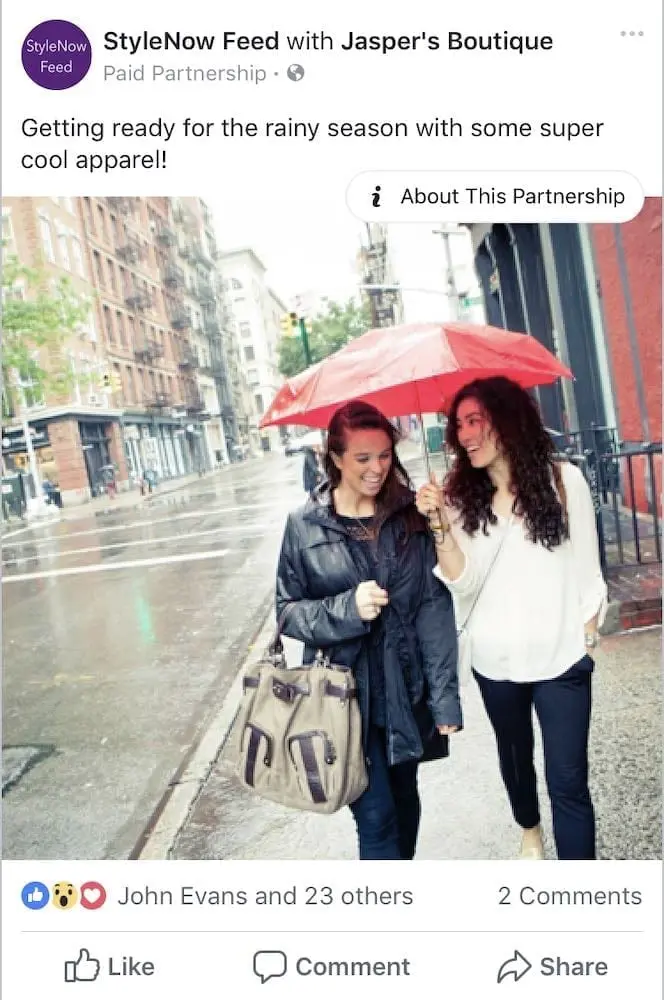
Task: Tap About This Partnership
Action: [x=495, y=197]
